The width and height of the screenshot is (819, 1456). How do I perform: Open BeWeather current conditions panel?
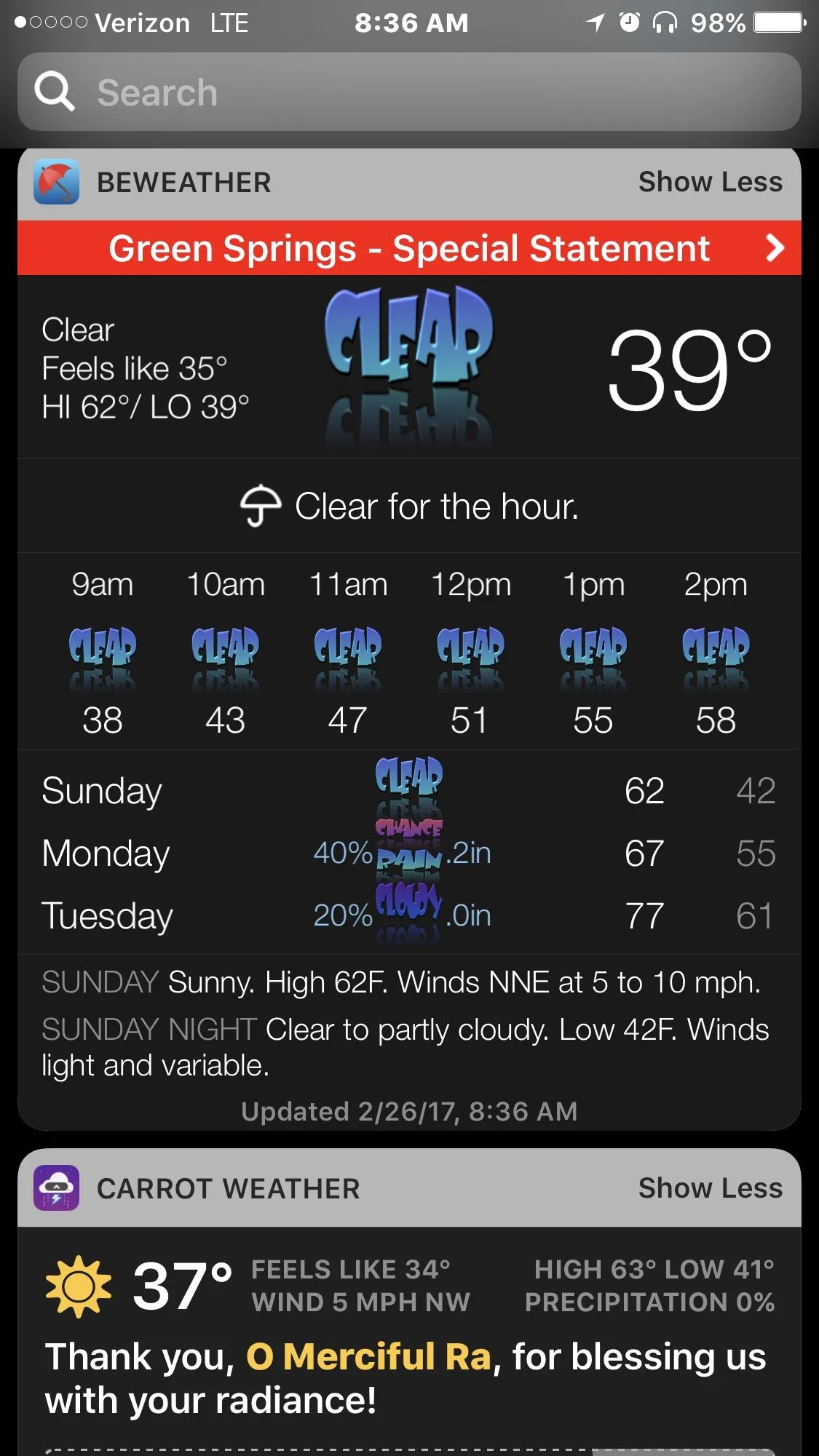[x=409, y=367]
